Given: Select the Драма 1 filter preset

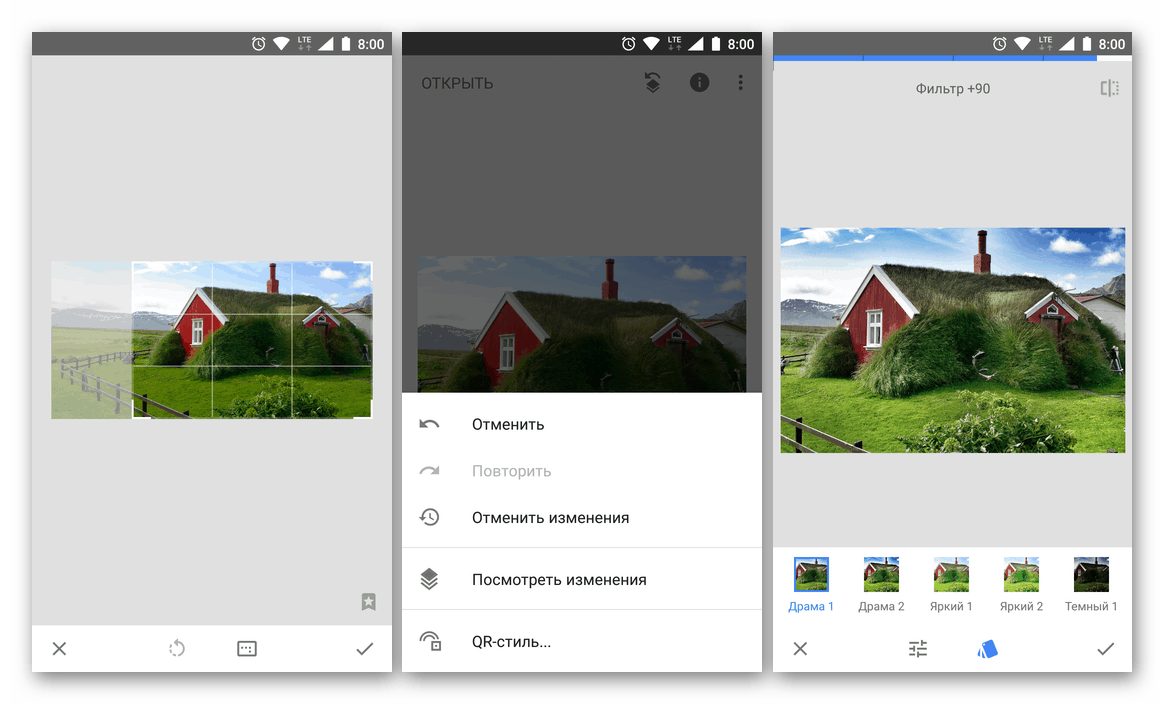Looking at the screenshot, I should pyautogui.click(x=811, y=575).
